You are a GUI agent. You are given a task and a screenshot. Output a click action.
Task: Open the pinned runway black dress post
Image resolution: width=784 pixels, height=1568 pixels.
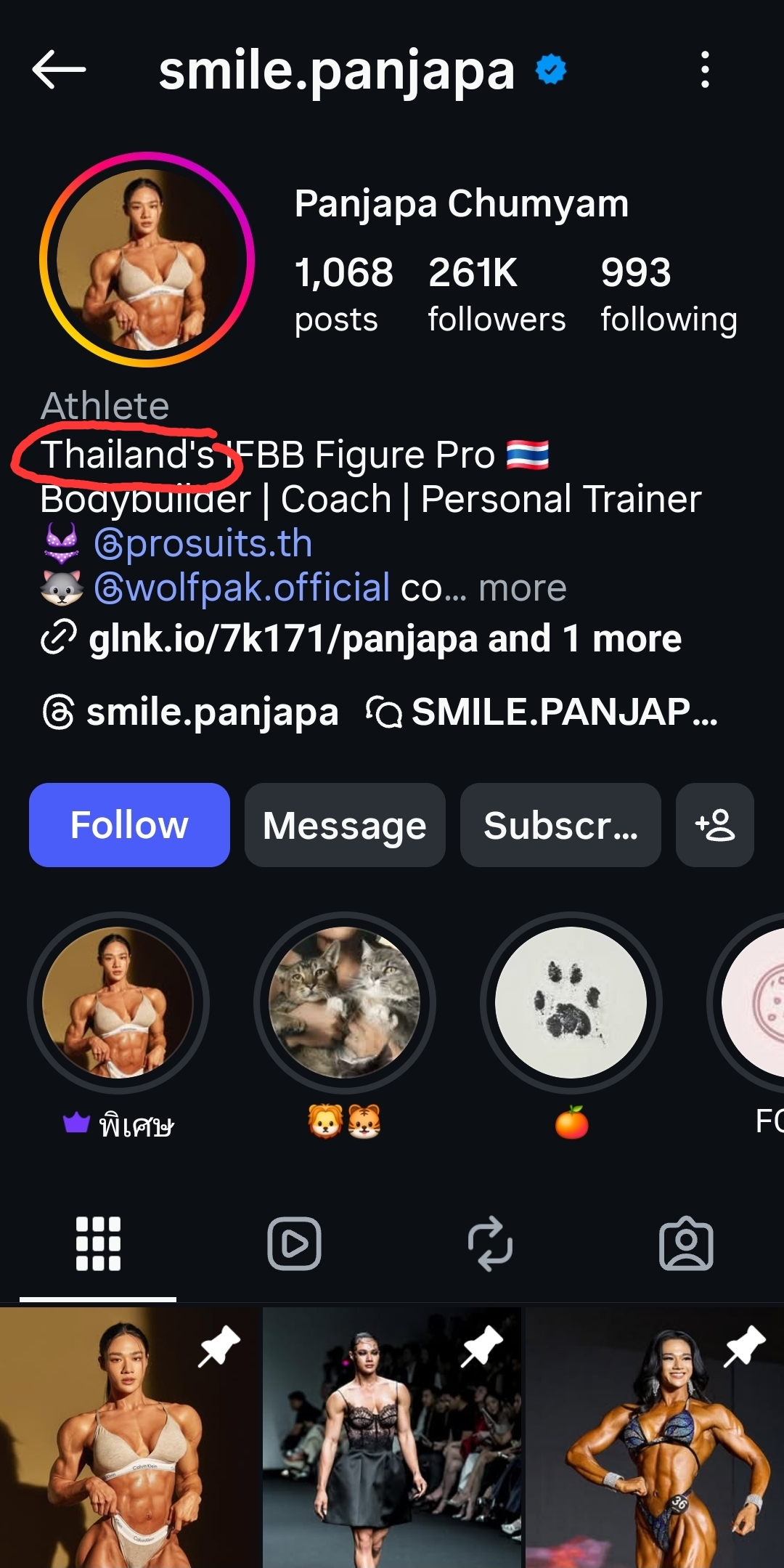pos(392,1438)
